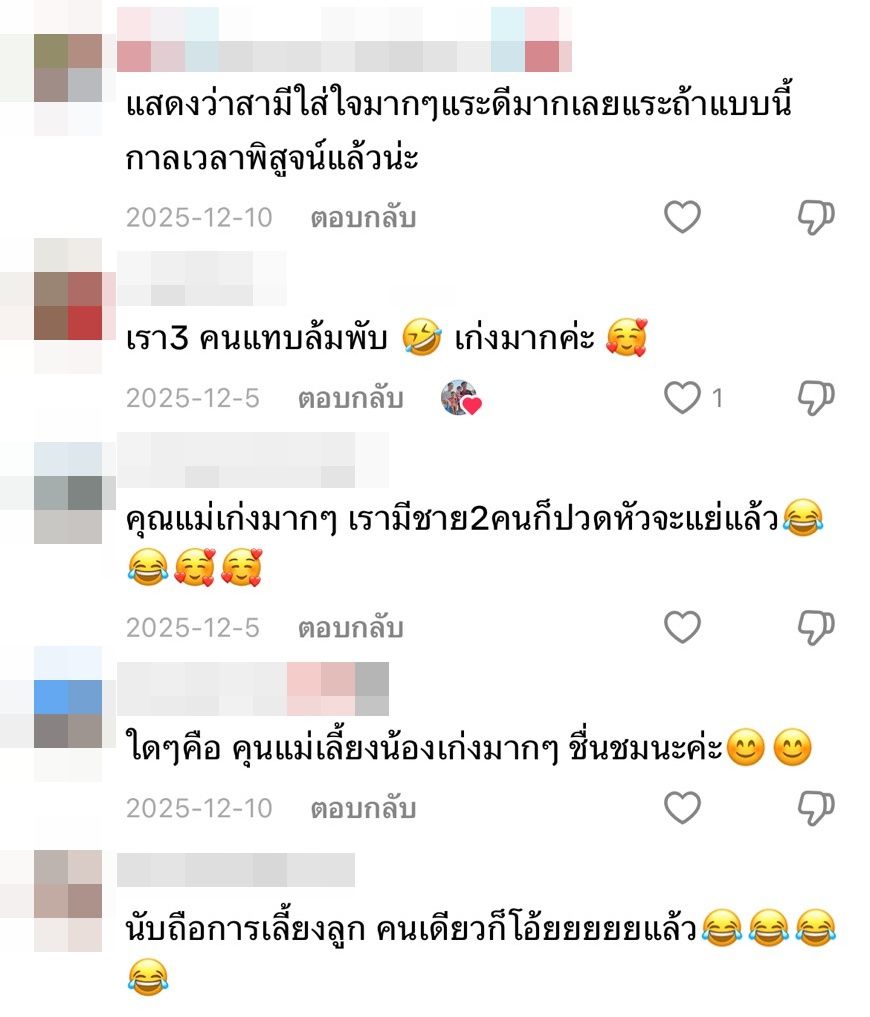Screen dimensions: 870x1017
Task: Reply to the comment 'คุณแม่เก่งมากๆ เรามีชาย2คน'
Action: [x=350, y=628]
